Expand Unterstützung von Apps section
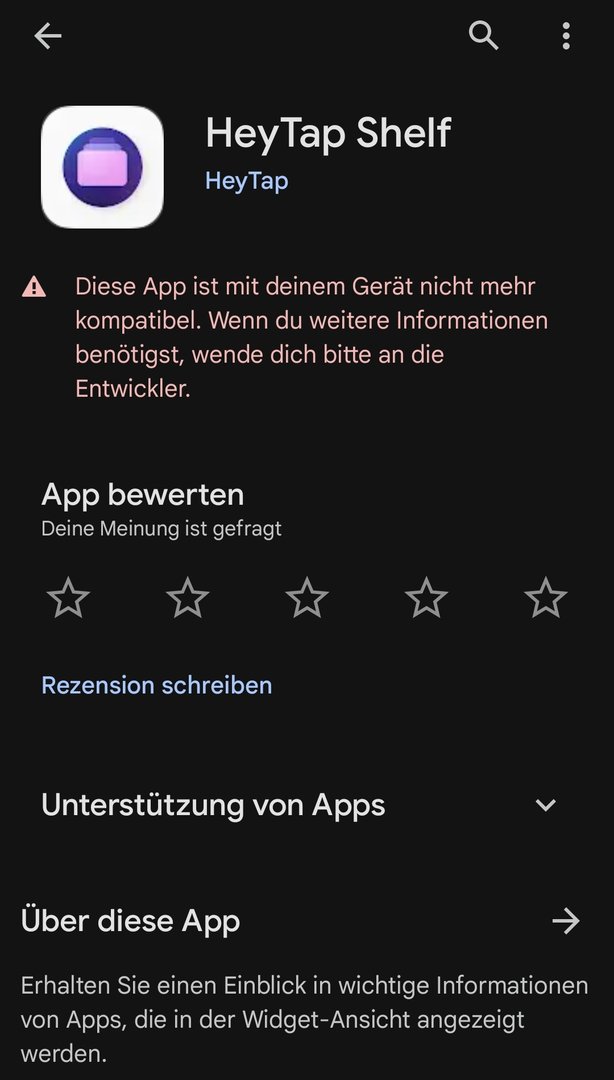The width and height of the screenshot is (614, 1080). [545, 805]
